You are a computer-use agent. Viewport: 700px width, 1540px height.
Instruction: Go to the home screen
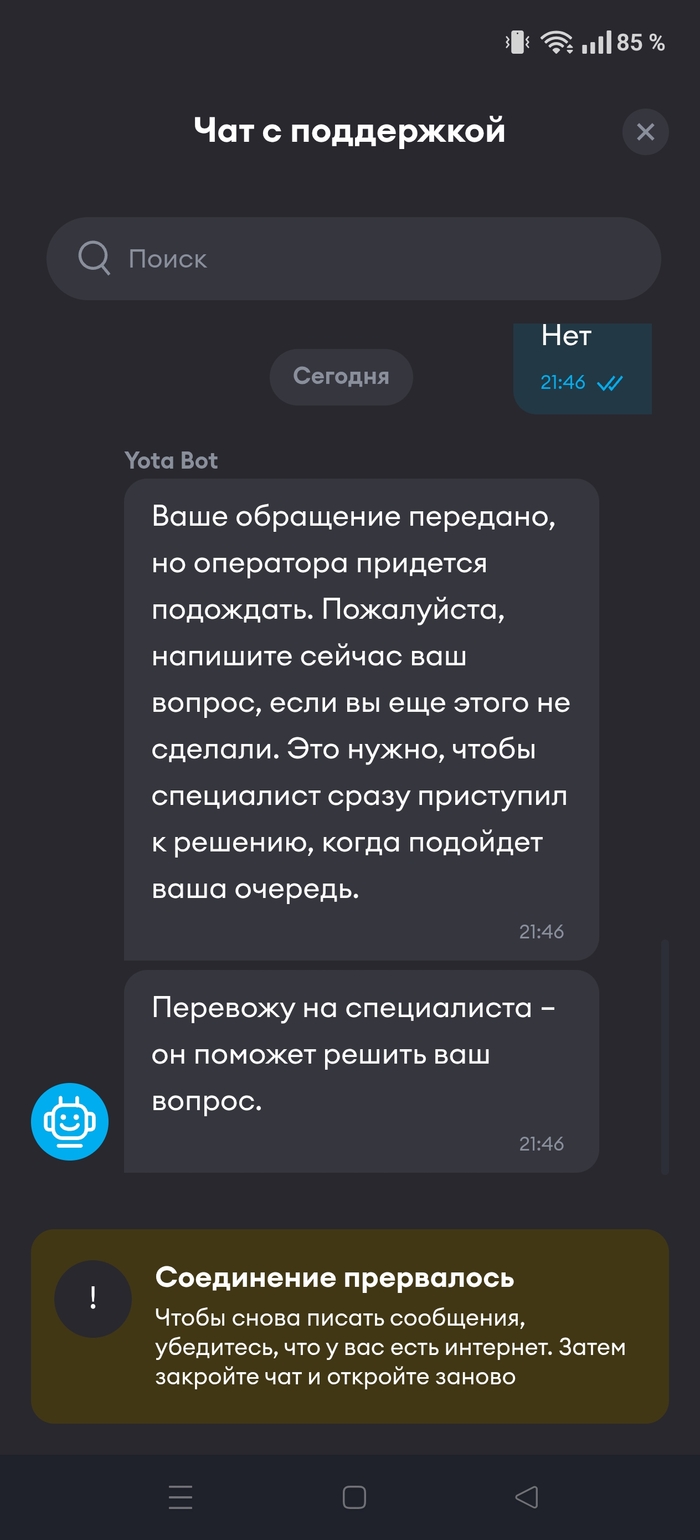click(354, 1497)
